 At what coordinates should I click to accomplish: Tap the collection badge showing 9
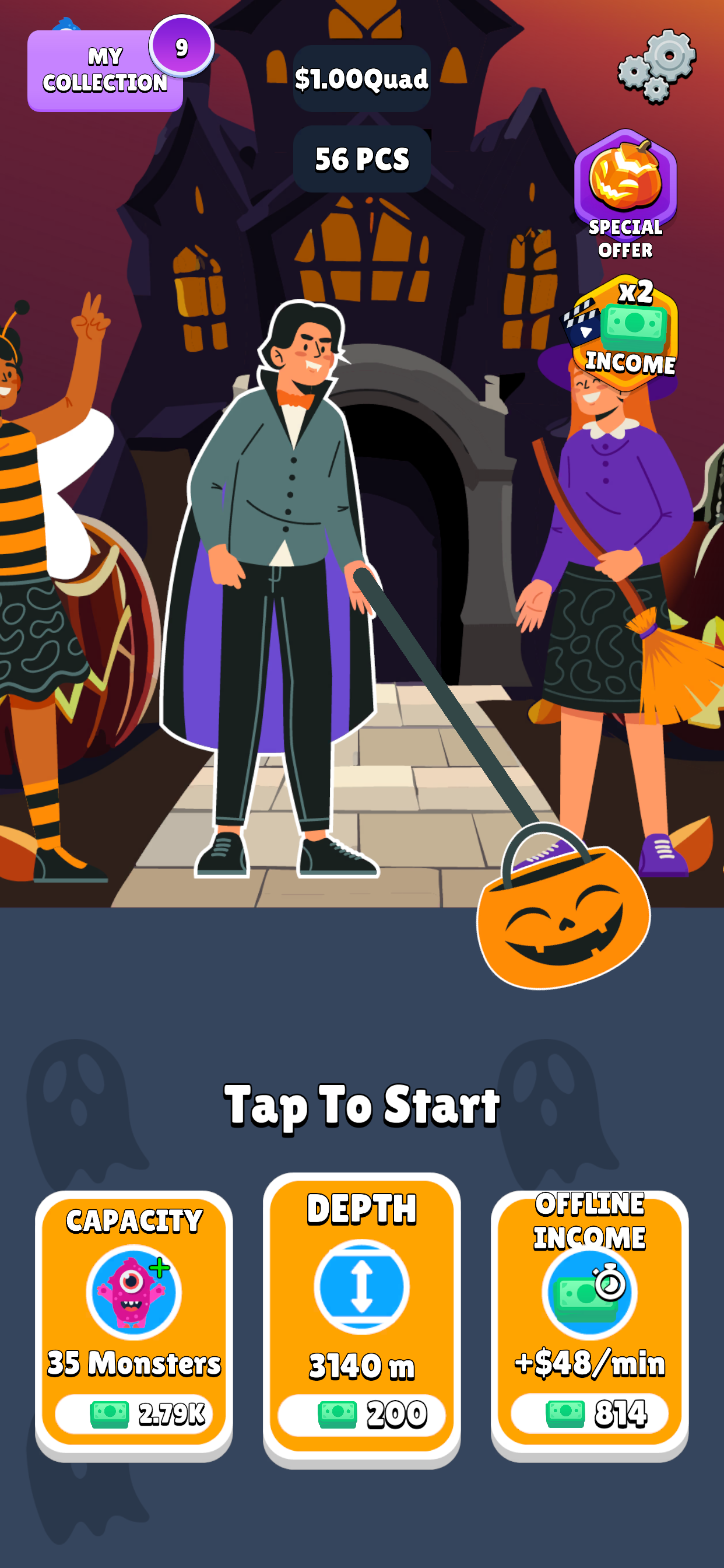180,45
